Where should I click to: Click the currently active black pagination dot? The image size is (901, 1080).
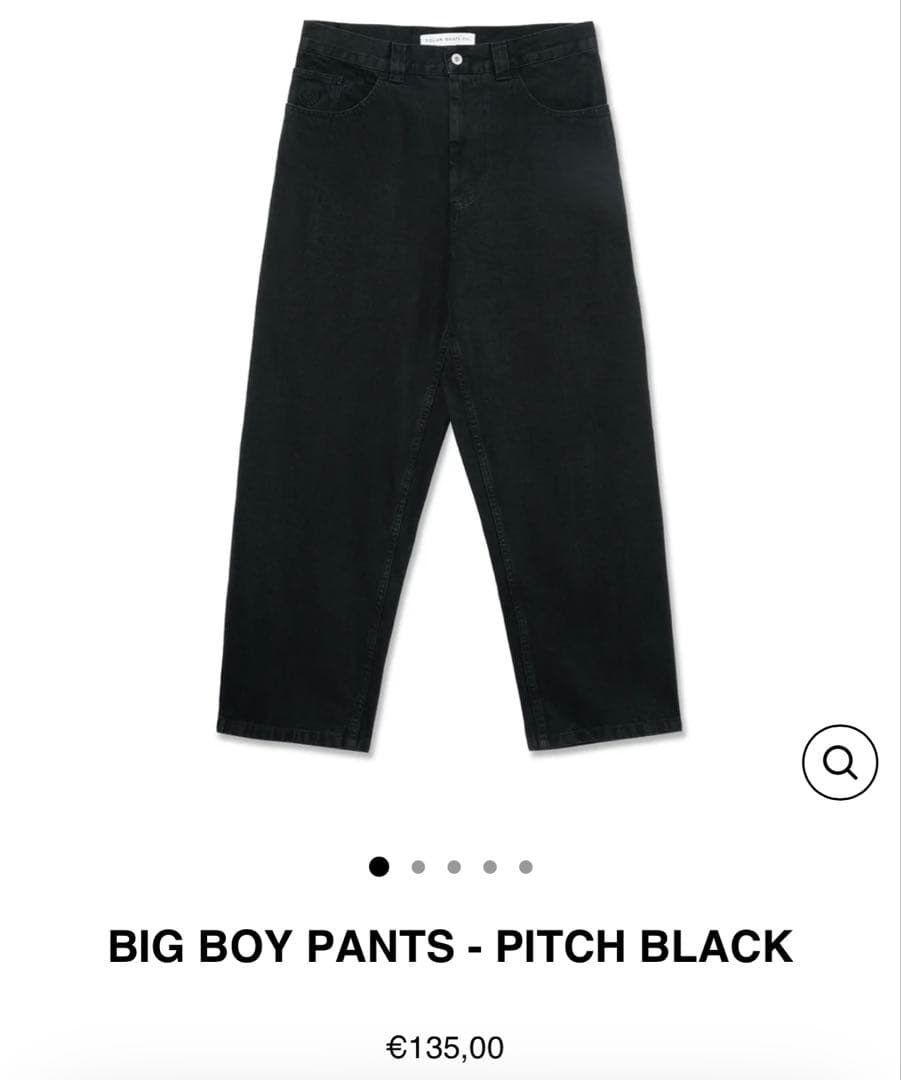[x=378, y=866]
